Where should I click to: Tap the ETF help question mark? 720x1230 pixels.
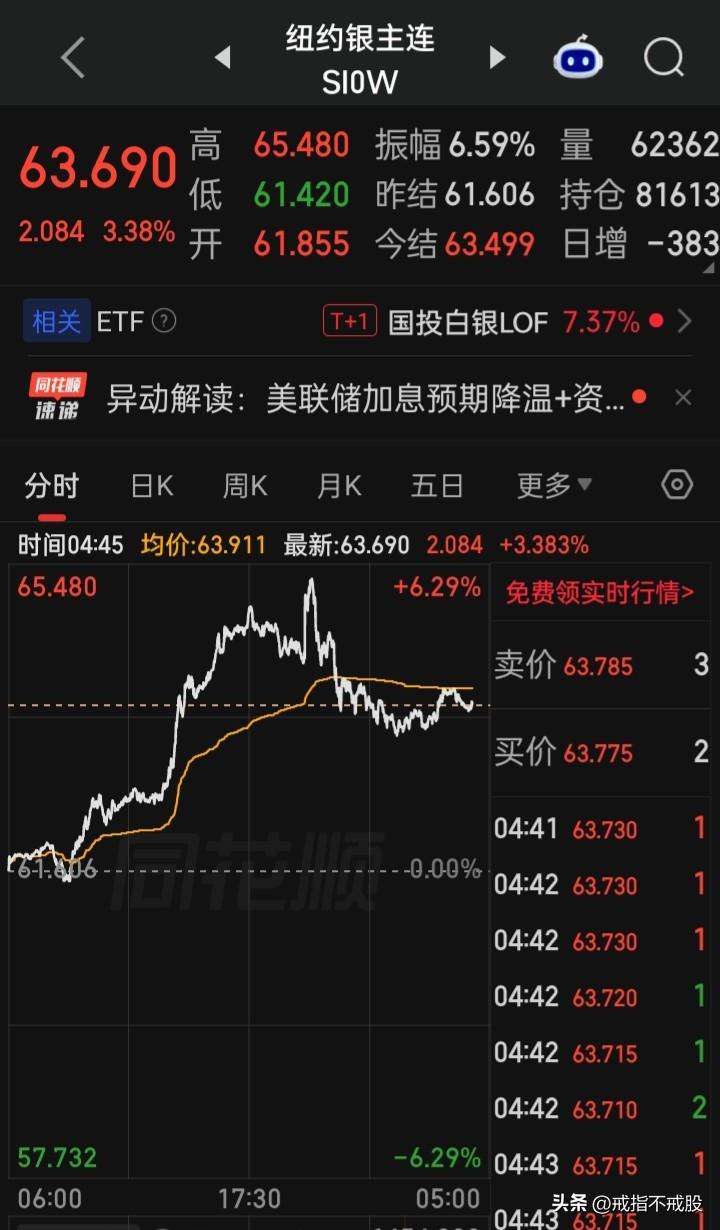164,321
